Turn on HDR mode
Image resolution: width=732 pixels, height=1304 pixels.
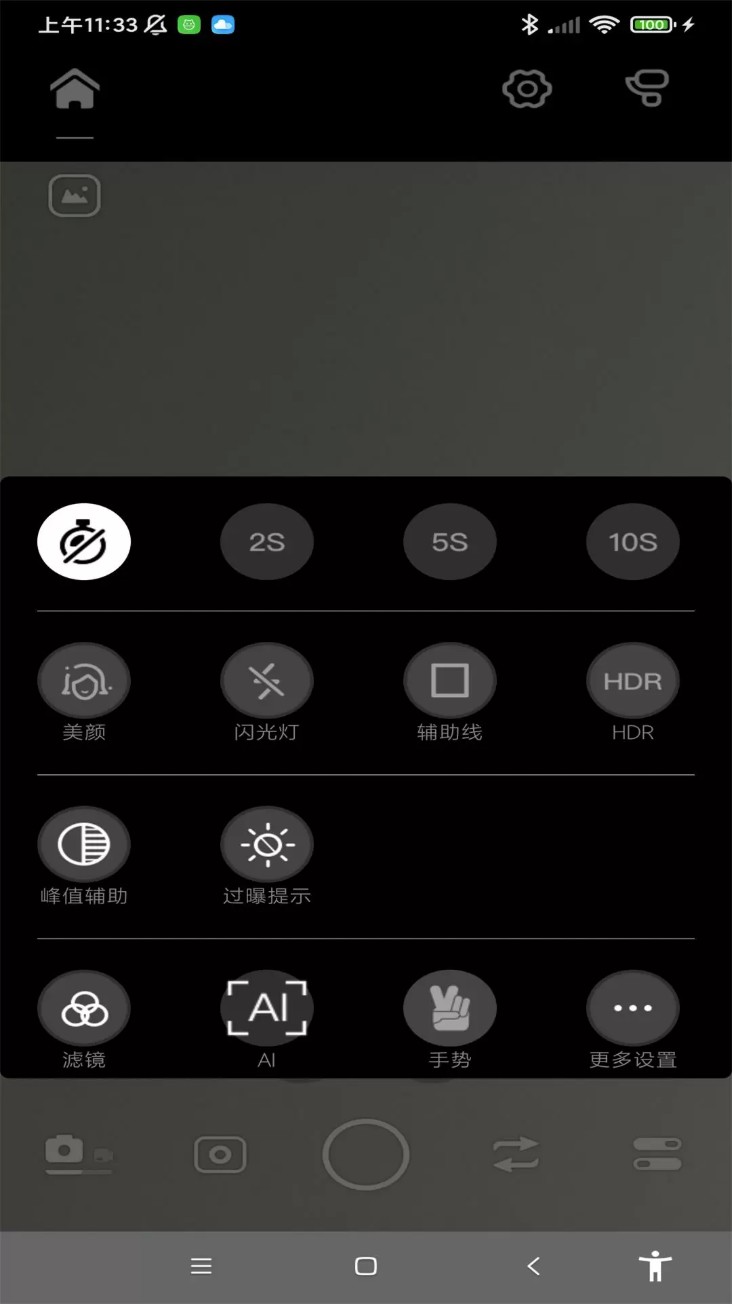click(x=633, y=682)
